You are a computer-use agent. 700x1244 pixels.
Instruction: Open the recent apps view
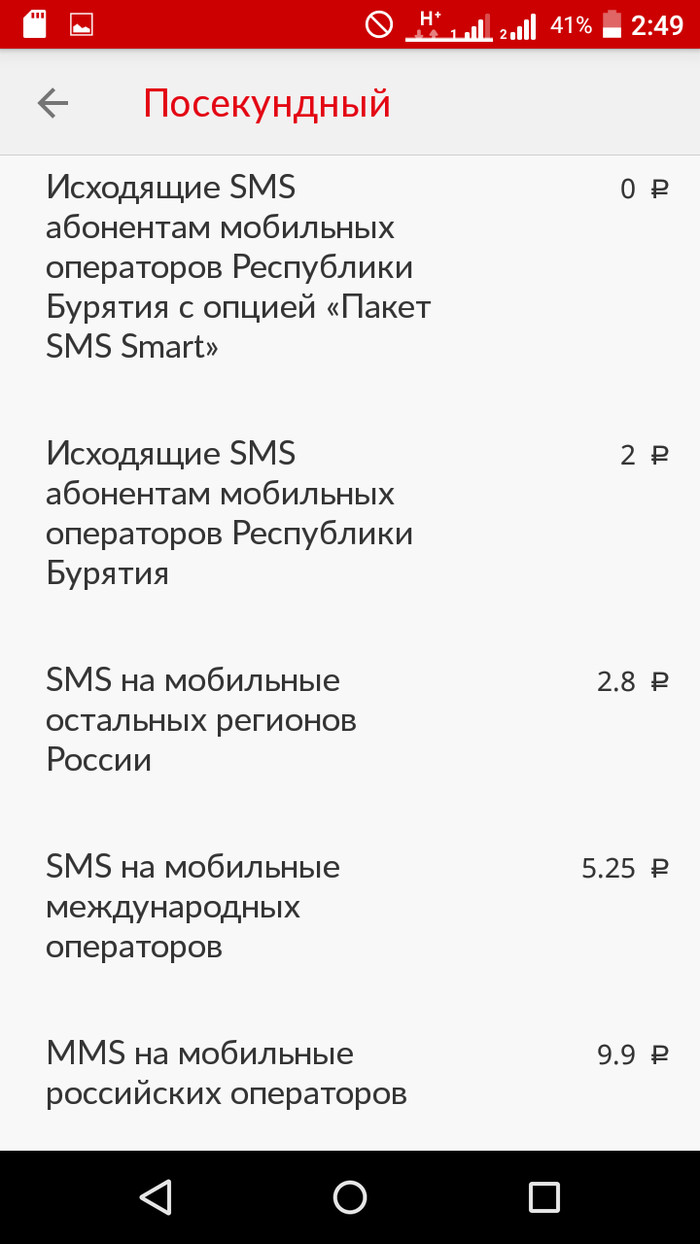click(x=544, y=1197)
